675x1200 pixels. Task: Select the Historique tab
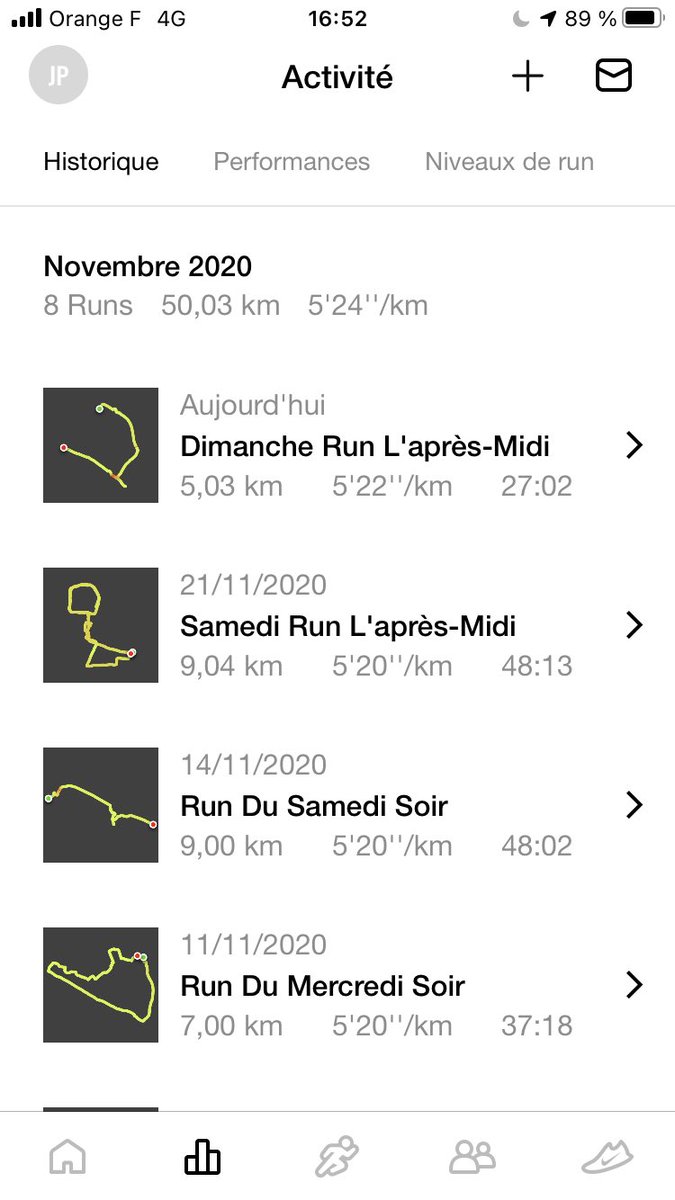coord(101,162)
